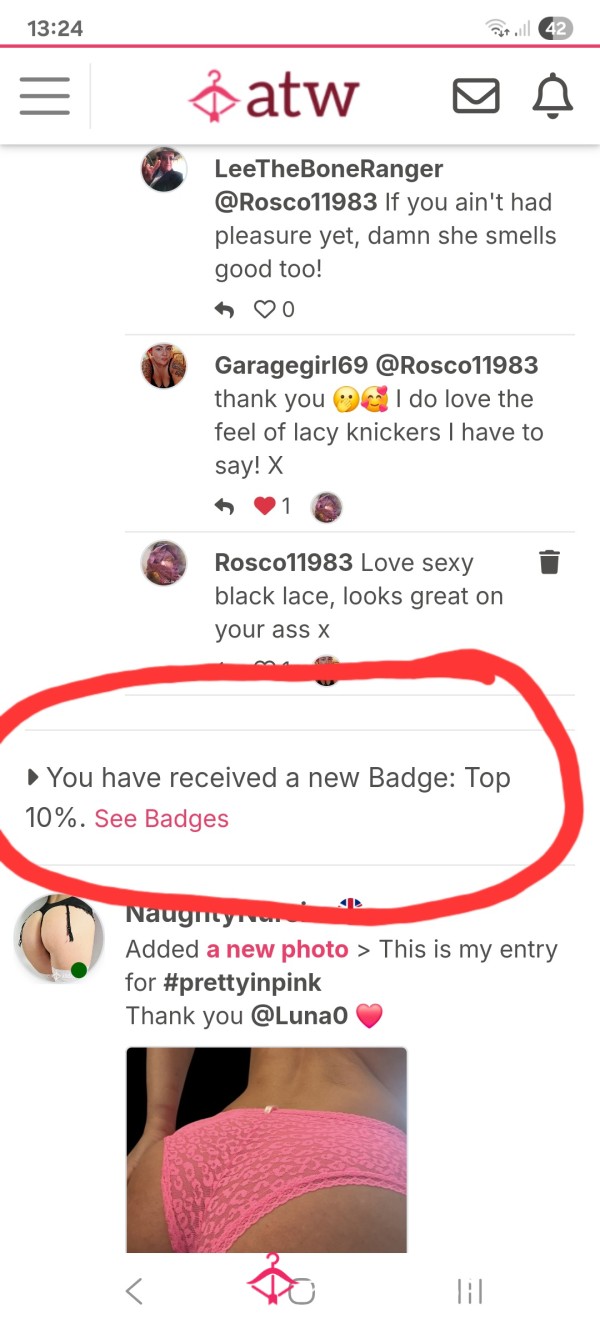600x1333 pixels.
Task: Open the notifications bell
Action: 551,97
